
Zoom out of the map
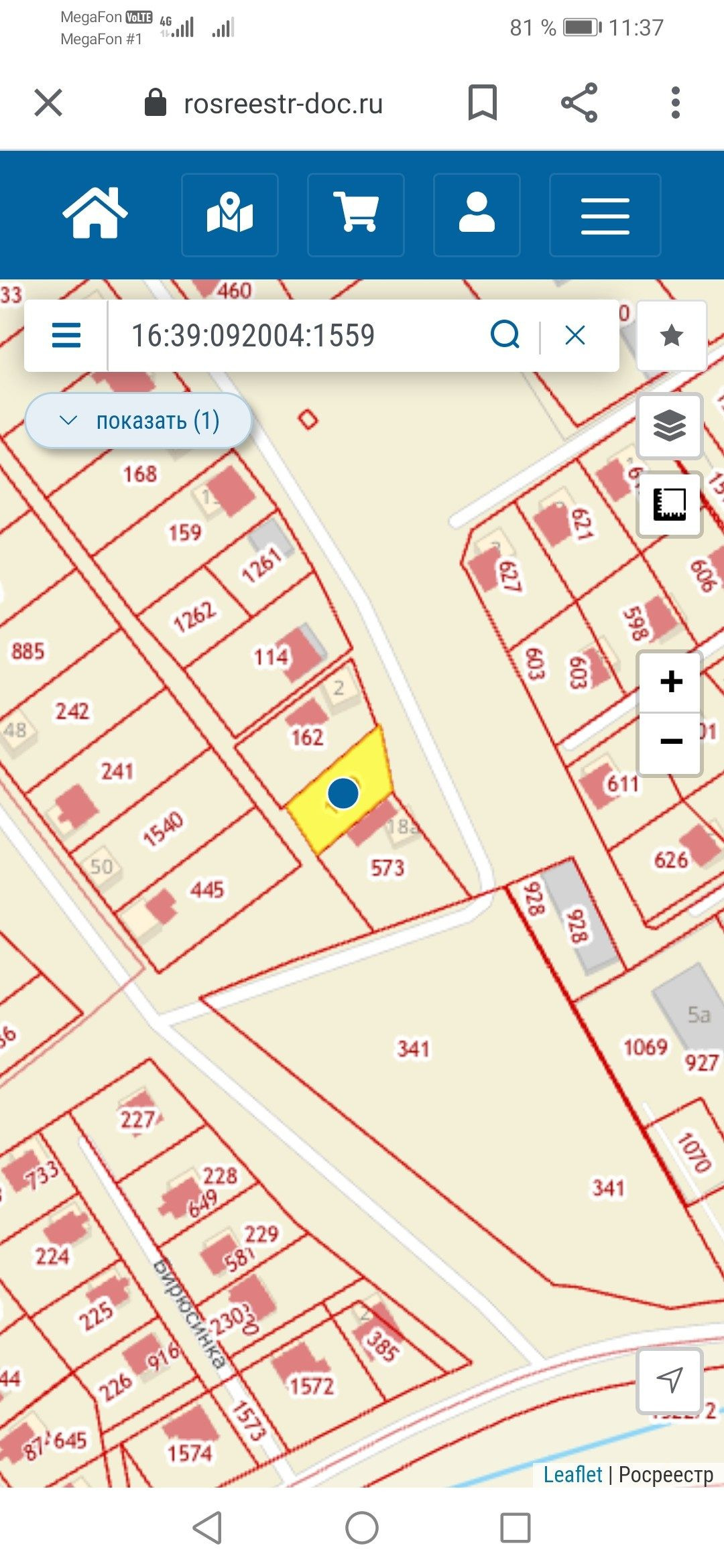click(671, 741)
